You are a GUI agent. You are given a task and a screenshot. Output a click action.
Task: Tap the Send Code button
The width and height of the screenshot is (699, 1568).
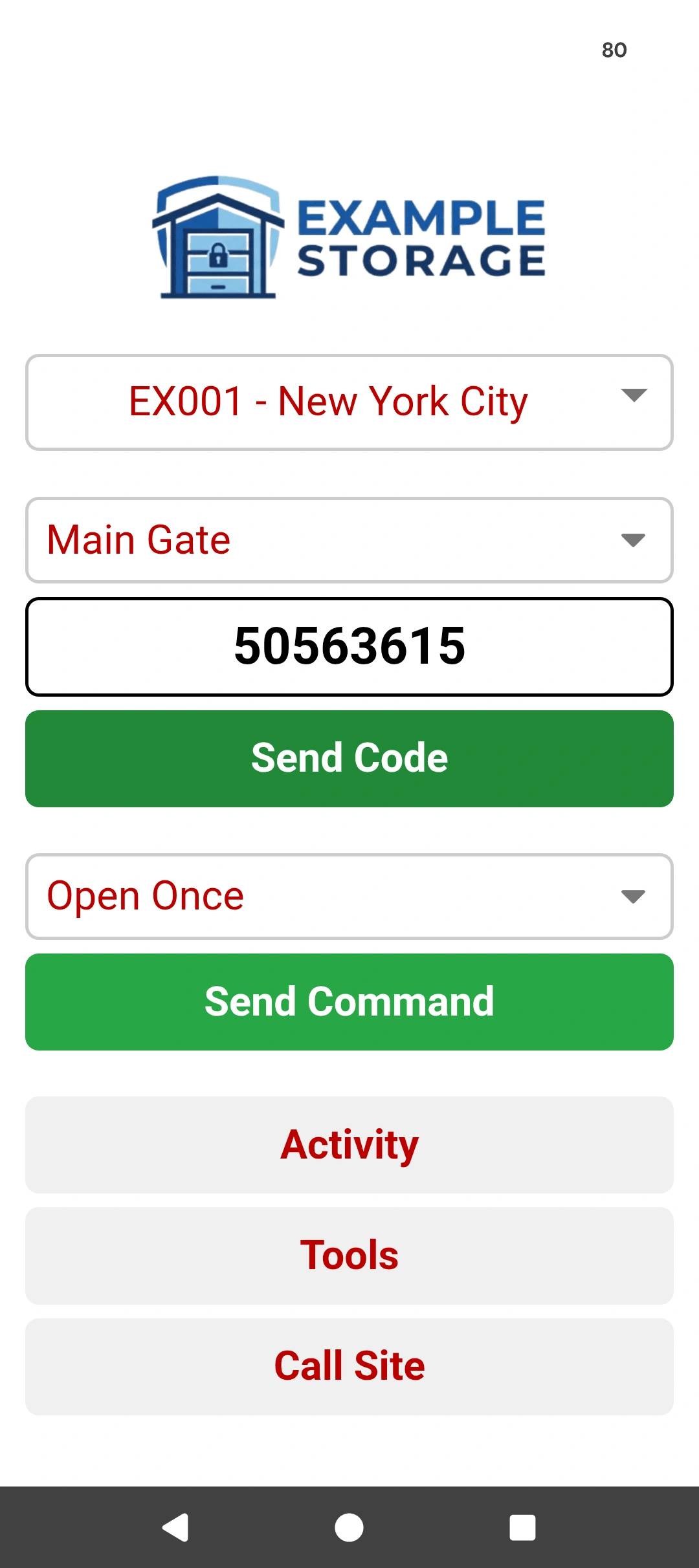coord(349,759)
